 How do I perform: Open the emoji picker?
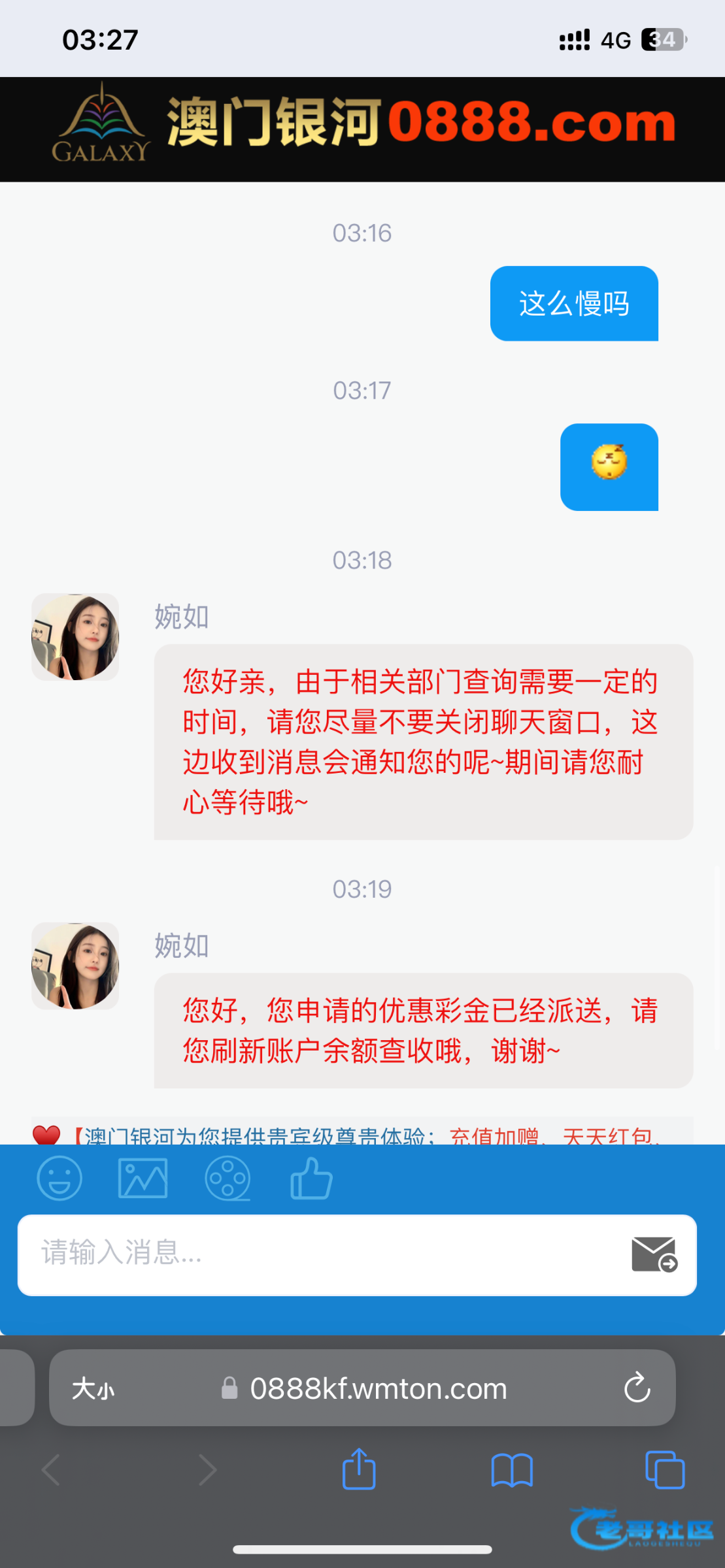pyautogui.click(x=59, y=1179)
